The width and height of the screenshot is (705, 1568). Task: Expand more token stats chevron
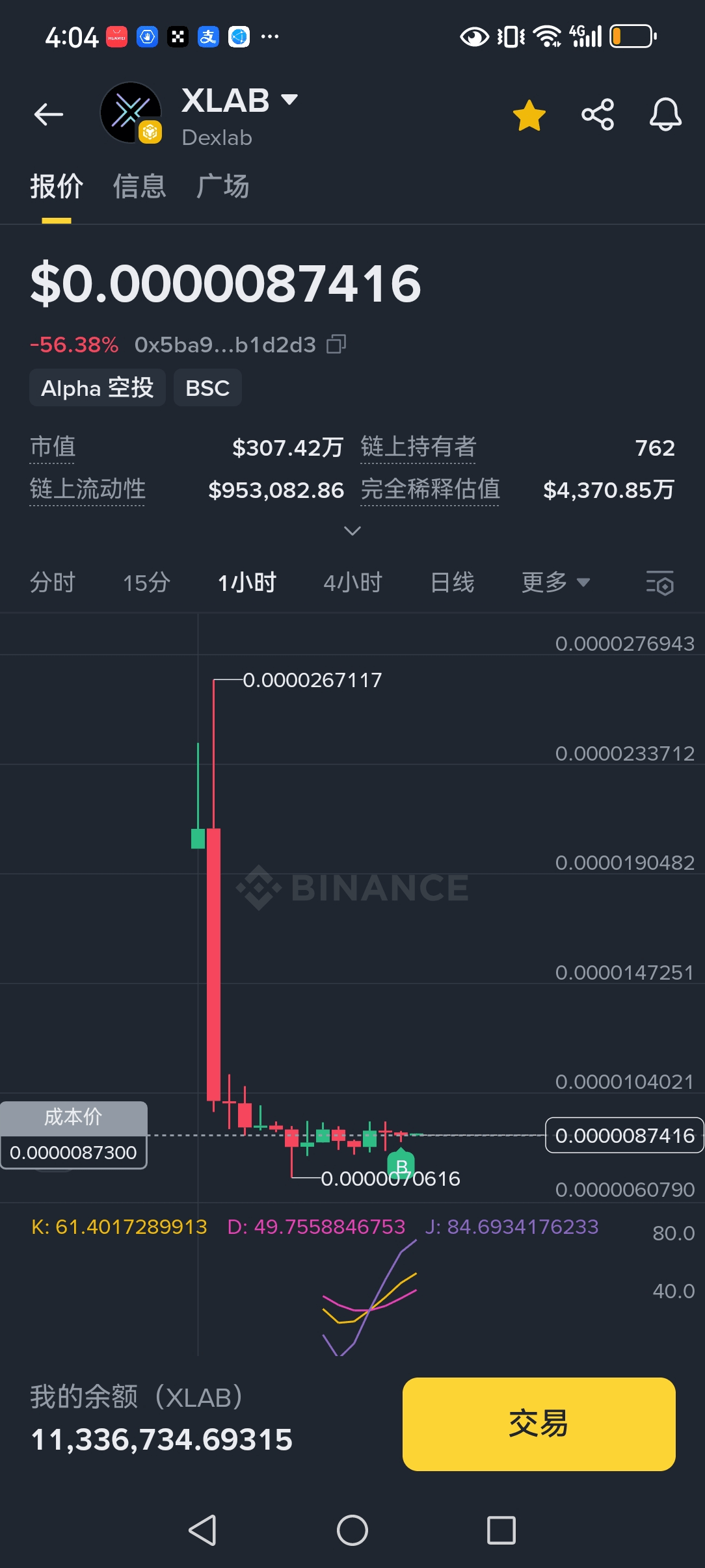pyautogui.click(x=352, y=530)
